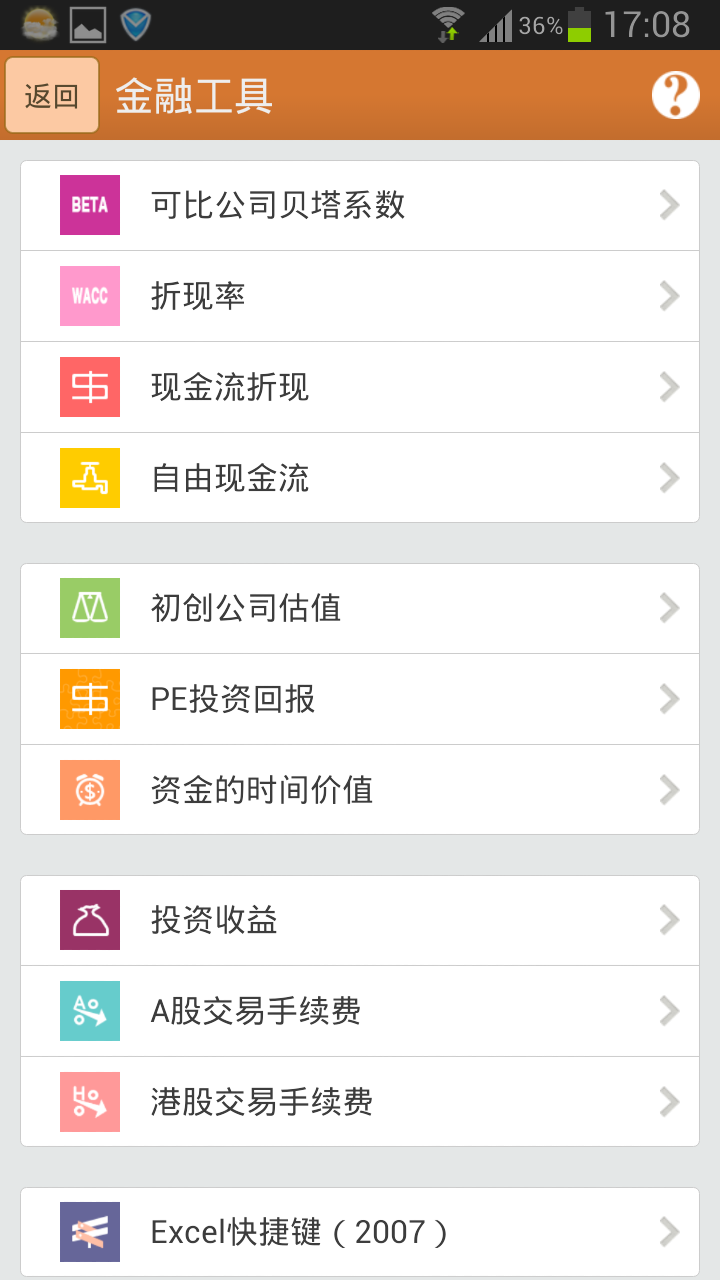Open the help question mark icon
Image resolution: width=720 pixels, height=1280 pixels.
coord(675,96)
